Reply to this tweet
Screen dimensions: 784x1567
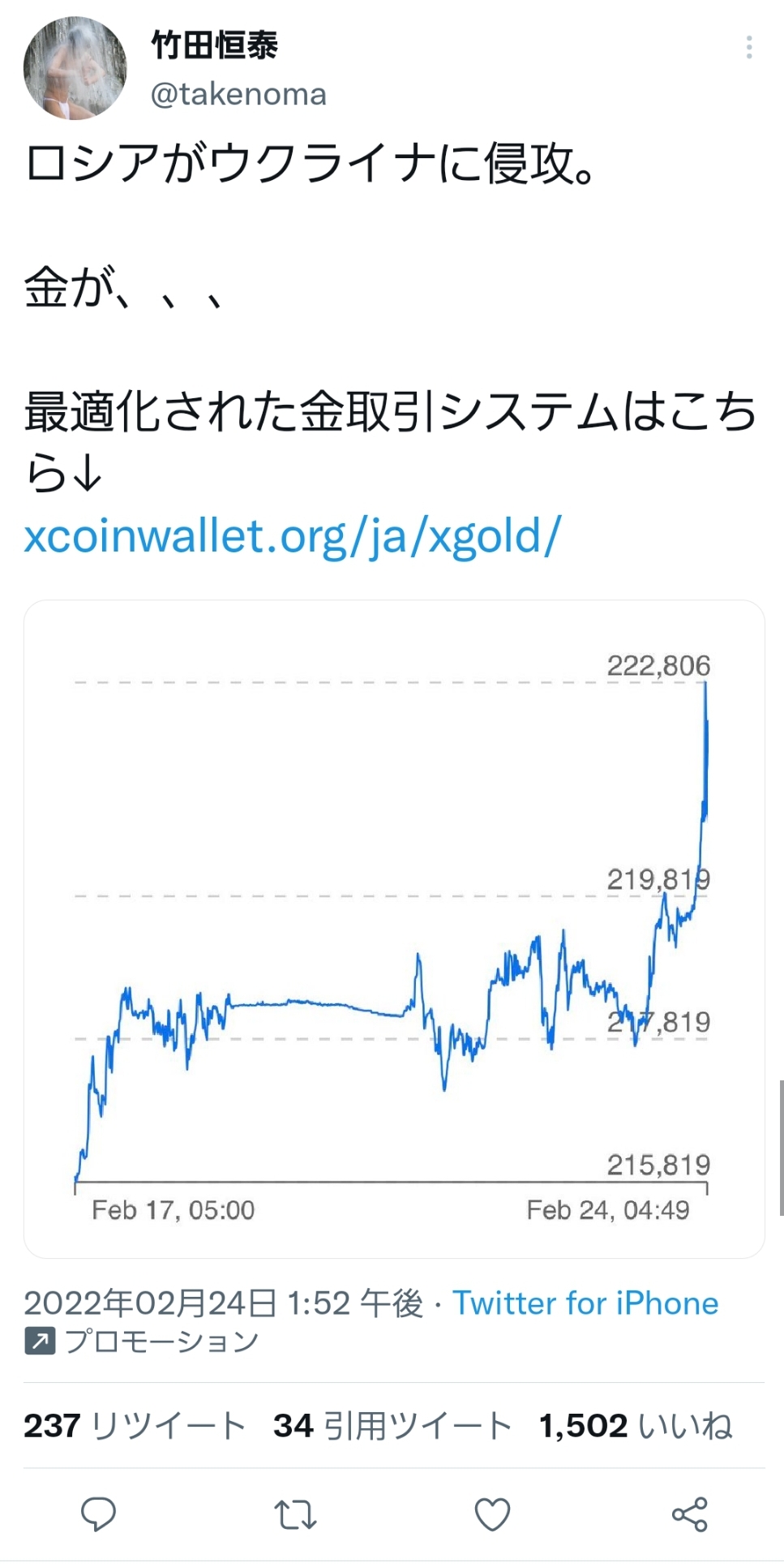click(99, 1514)
